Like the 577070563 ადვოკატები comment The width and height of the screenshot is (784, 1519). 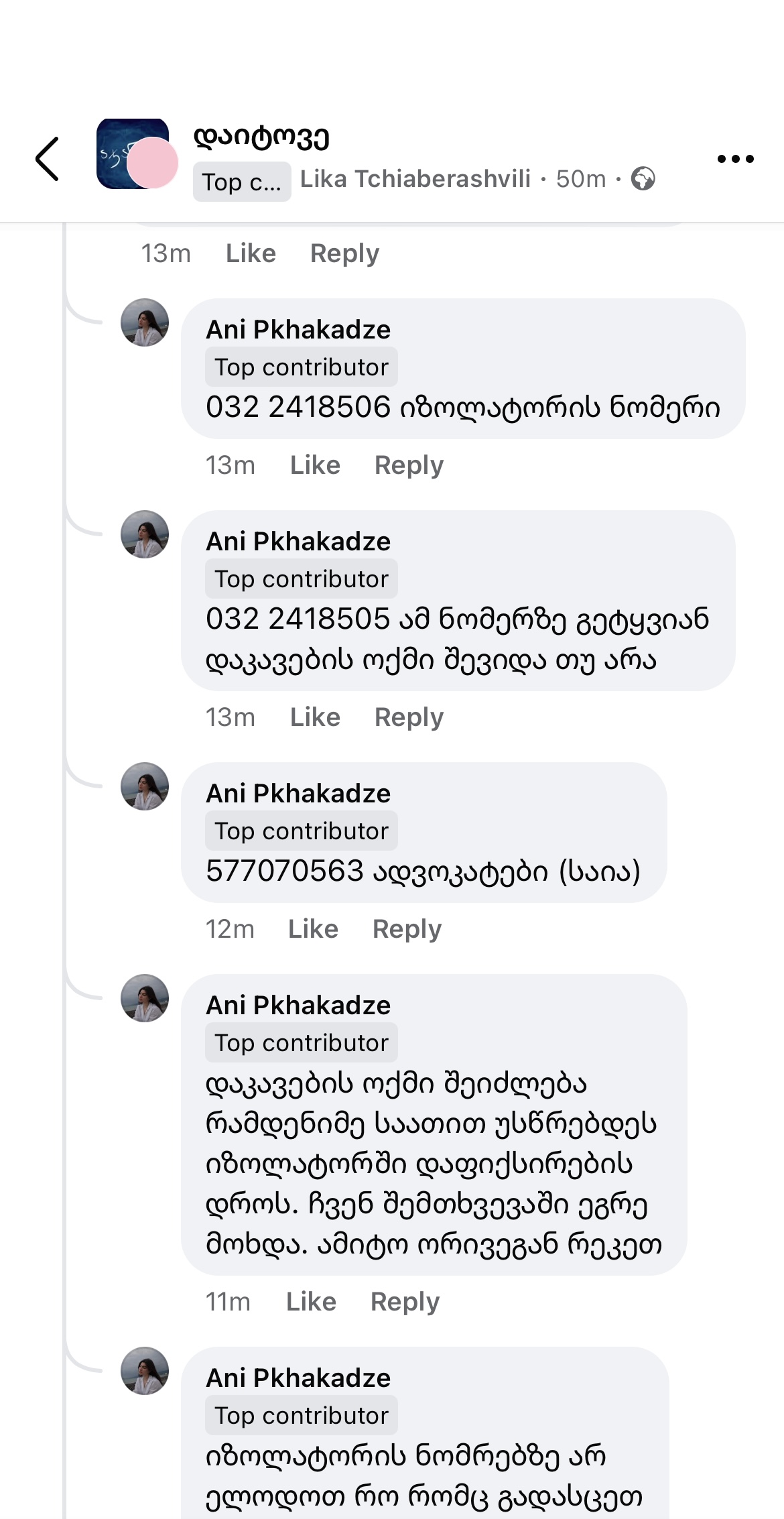point(313,929)
